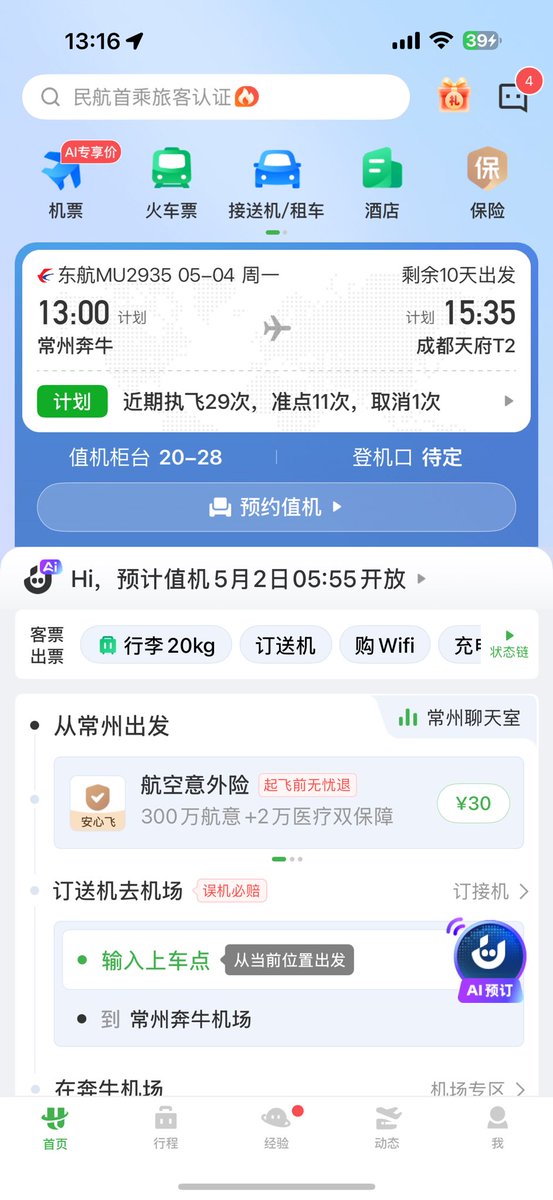
Task: Select the 购 Wifi chip
Action: click(384, 645)
